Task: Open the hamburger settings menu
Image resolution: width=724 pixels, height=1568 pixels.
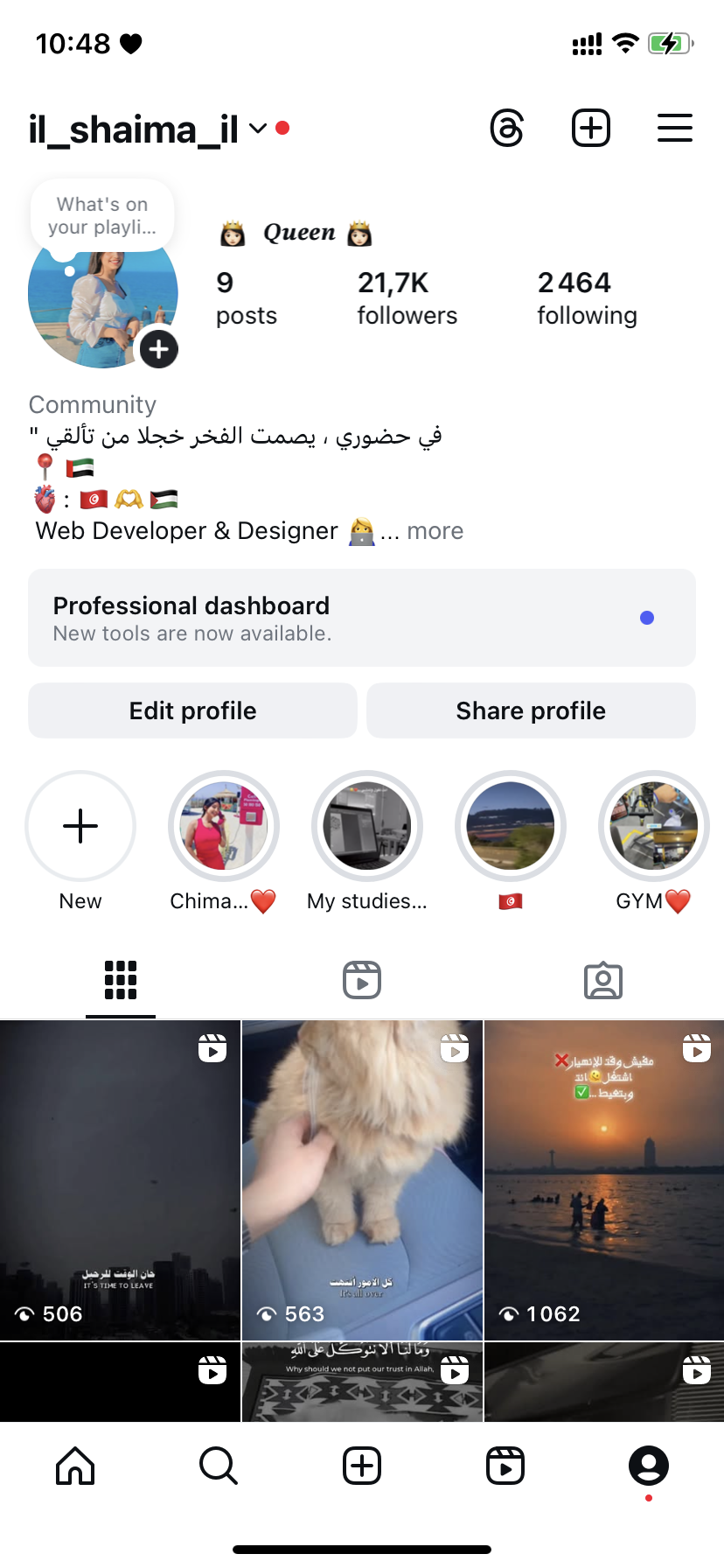Action: (674, 129)
